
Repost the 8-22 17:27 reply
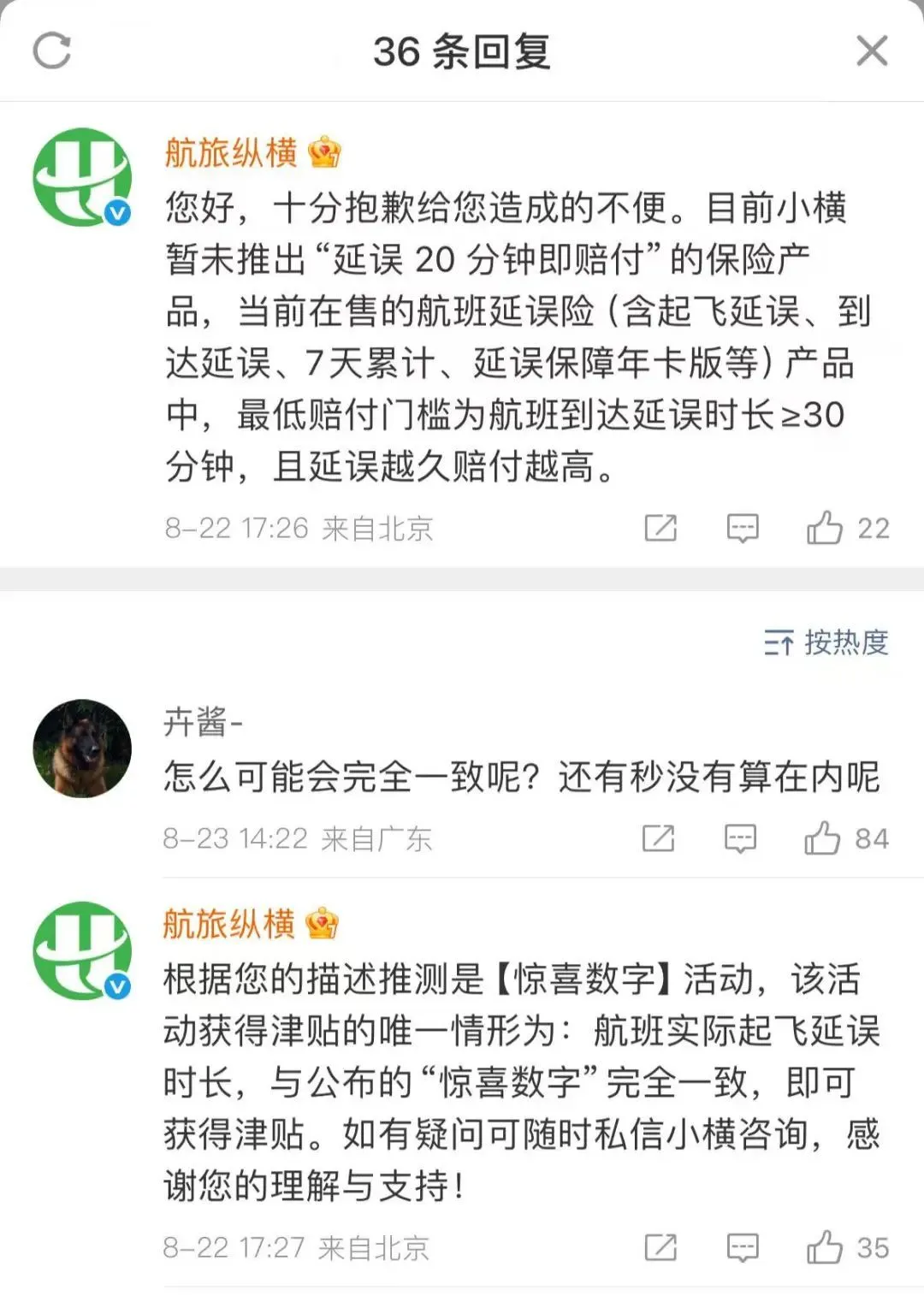tap(660, 1247)
